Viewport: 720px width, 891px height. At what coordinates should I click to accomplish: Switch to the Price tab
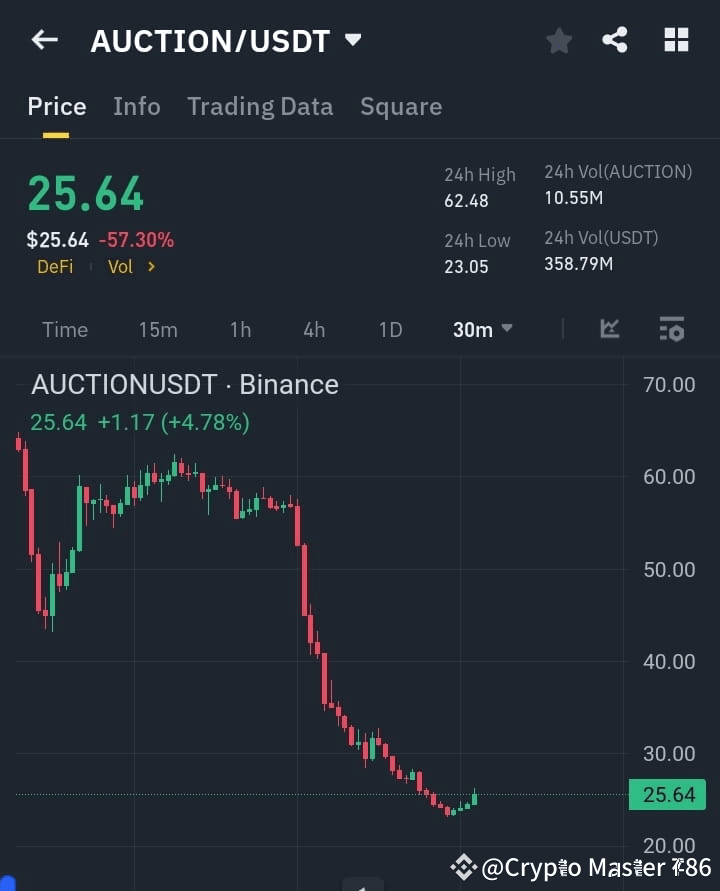(x=56, y=106)
